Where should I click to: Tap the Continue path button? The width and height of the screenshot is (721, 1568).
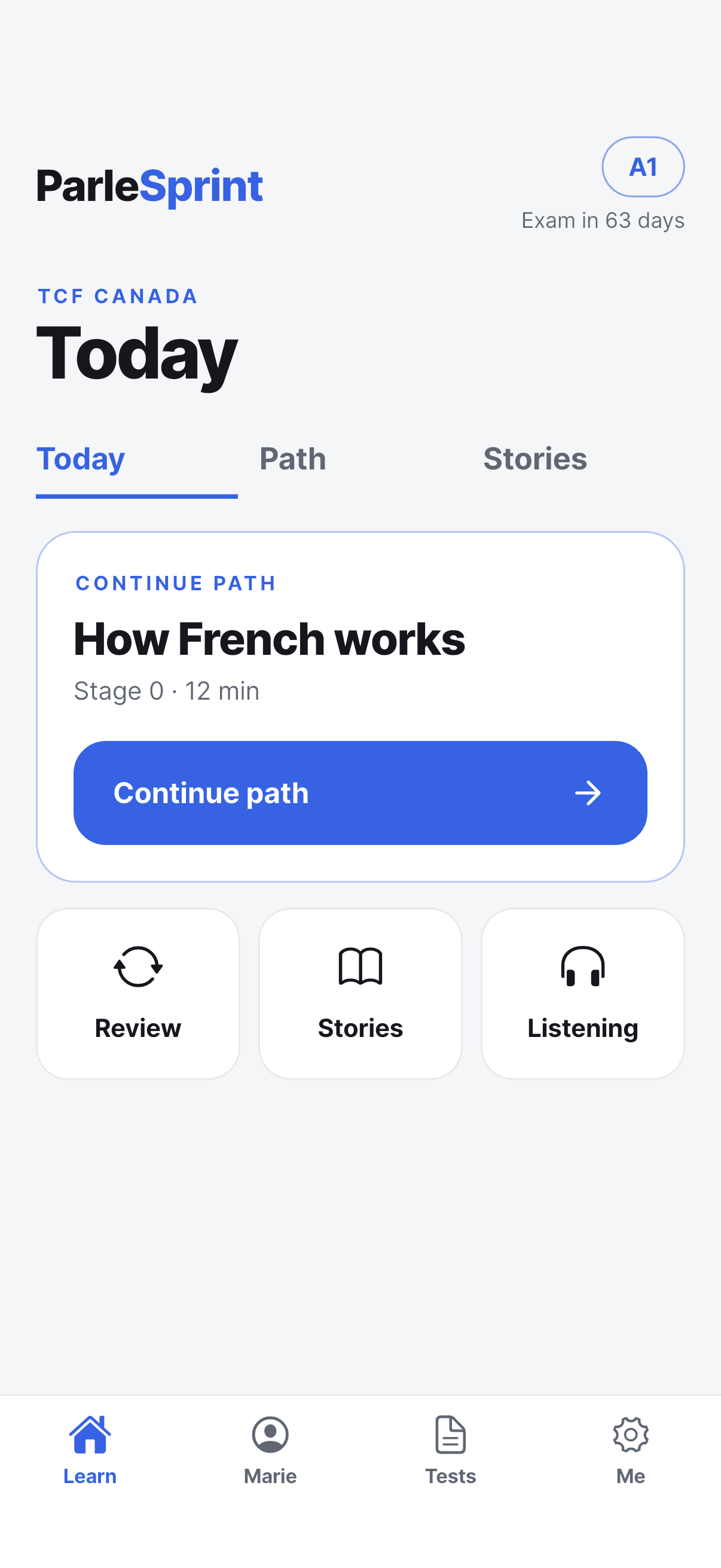(360, 792)
